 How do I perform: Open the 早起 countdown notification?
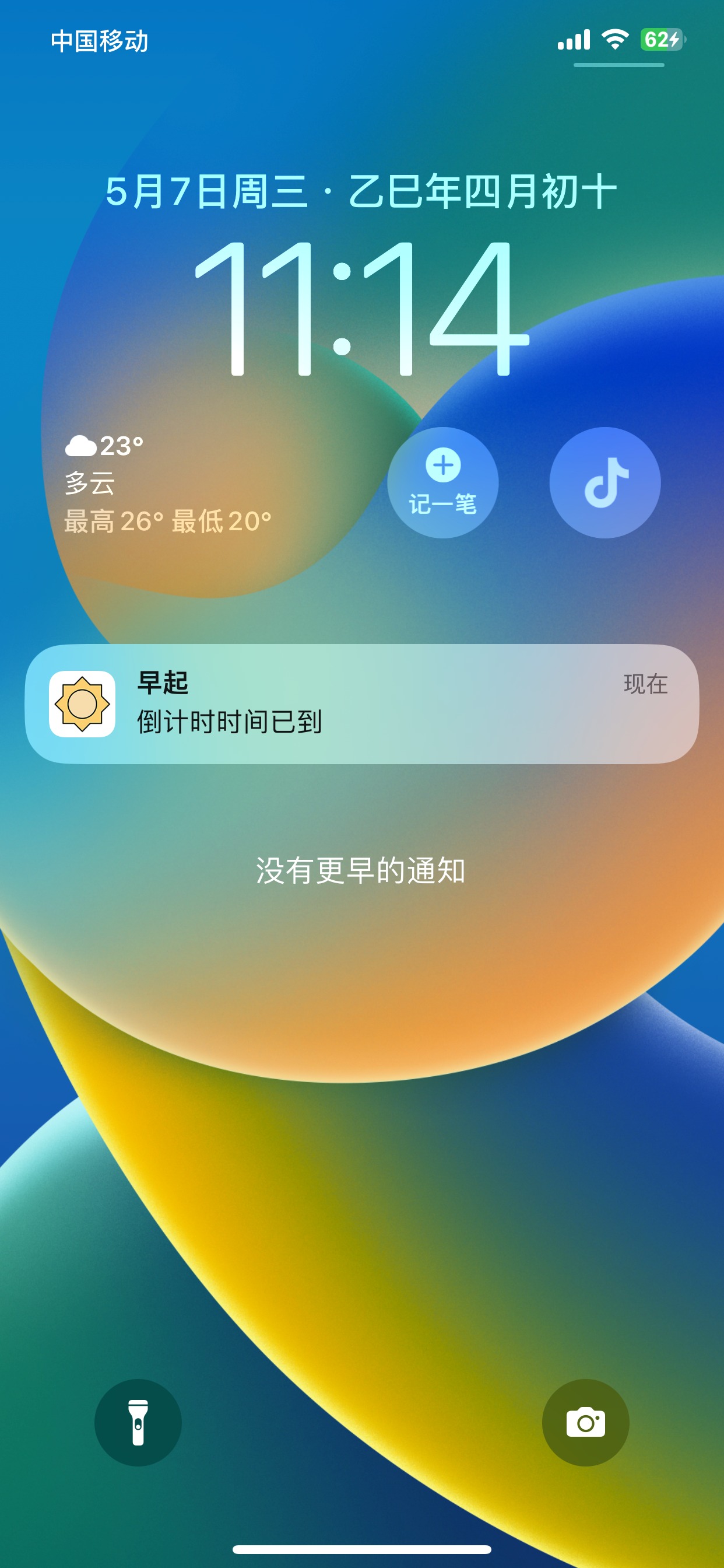click(x=361, y=703)
